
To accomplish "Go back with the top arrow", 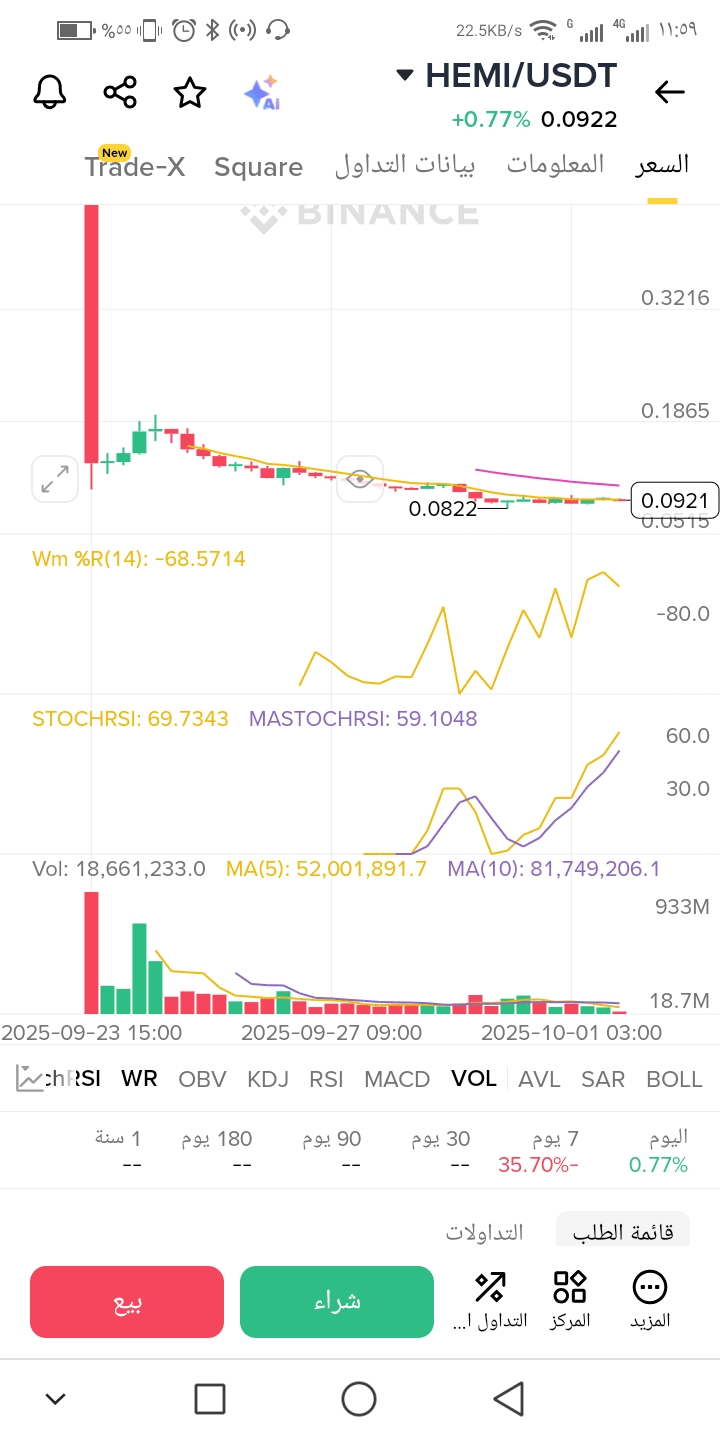I will click(669, 93).
